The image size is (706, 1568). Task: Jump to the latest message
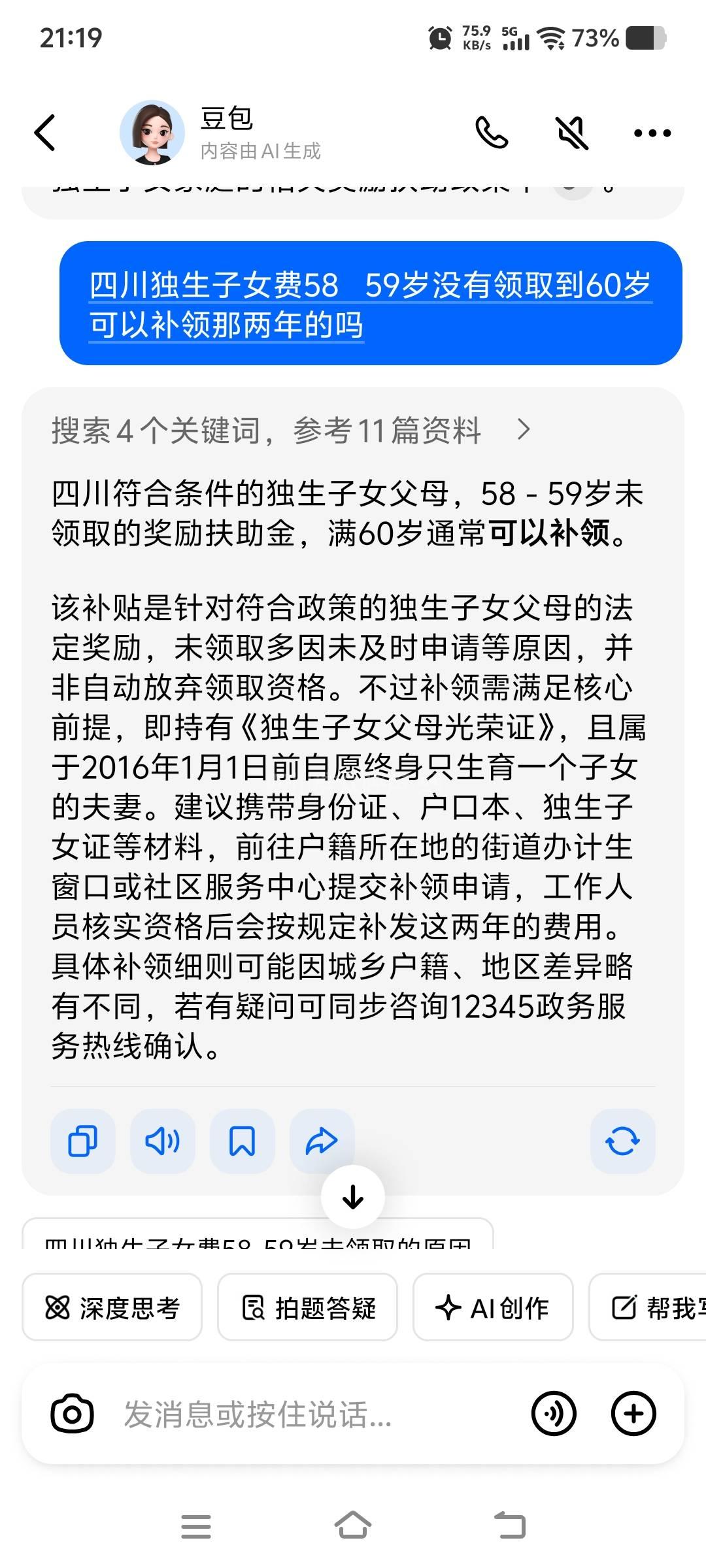click(353, 1197)
